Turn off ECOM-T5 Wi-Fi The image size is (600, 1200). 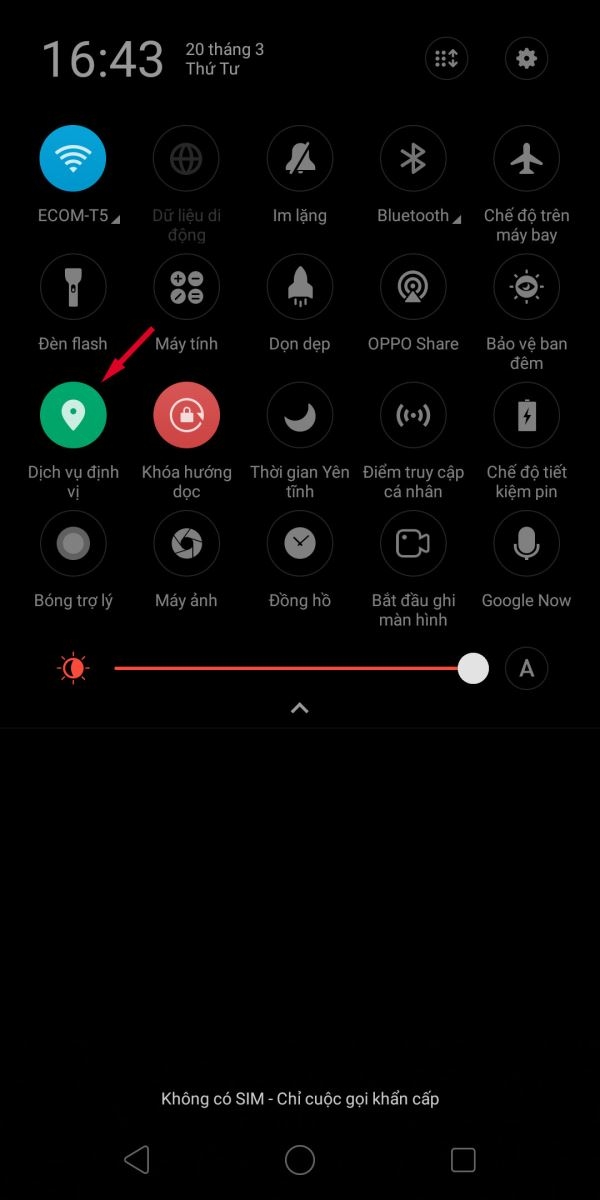tap(73, 158)
